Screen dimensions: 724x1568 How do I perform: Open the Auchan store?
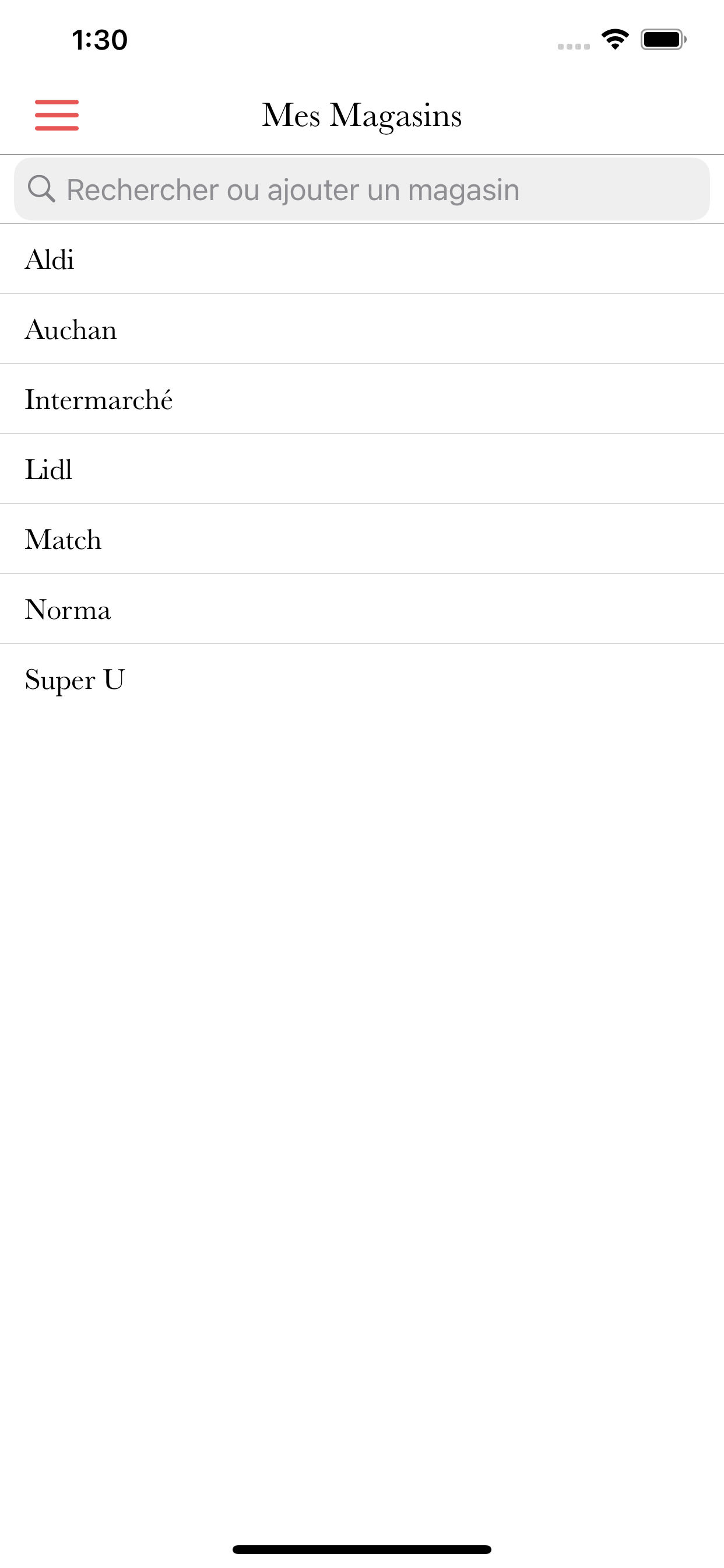pyautogui.click(x=71, y=330)
